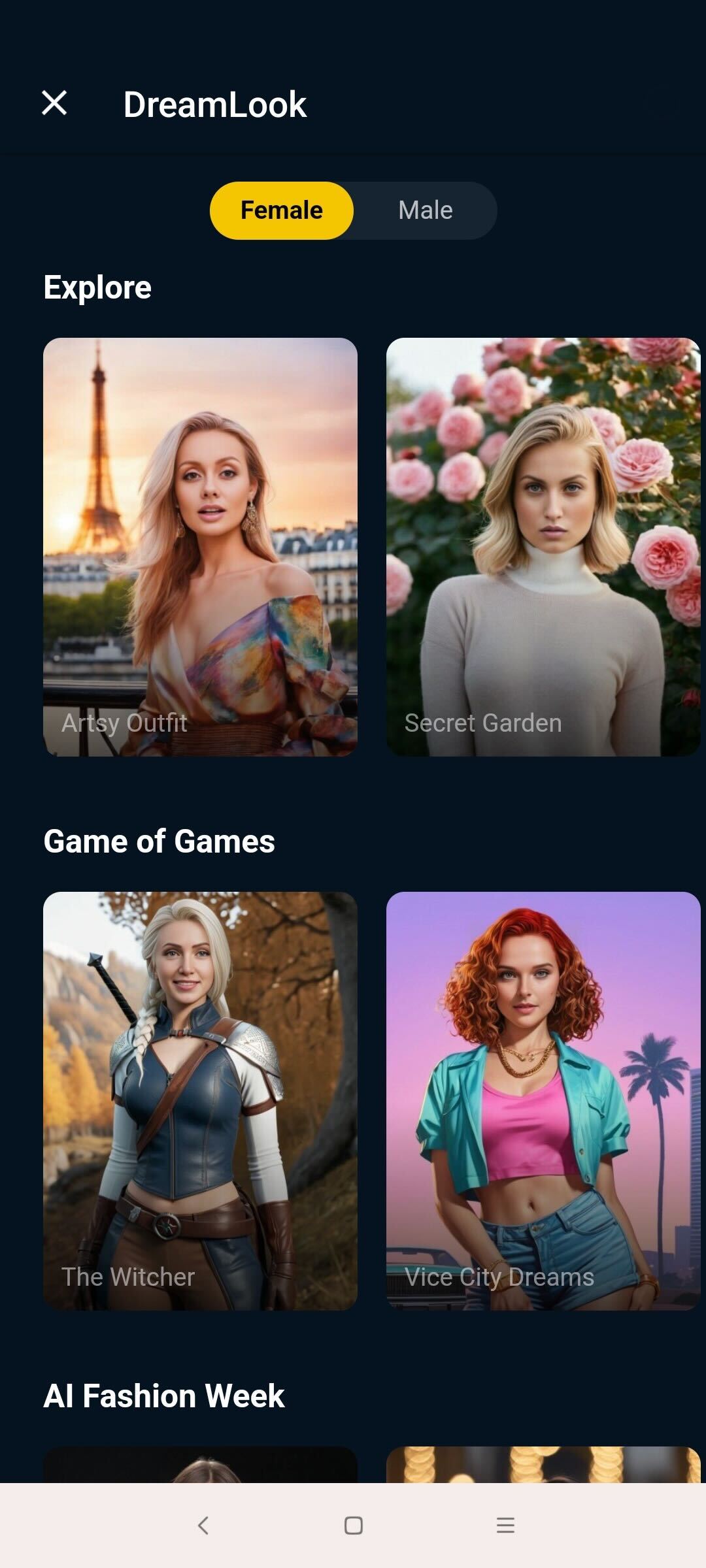Switch to the Male tab

[426, 210]
